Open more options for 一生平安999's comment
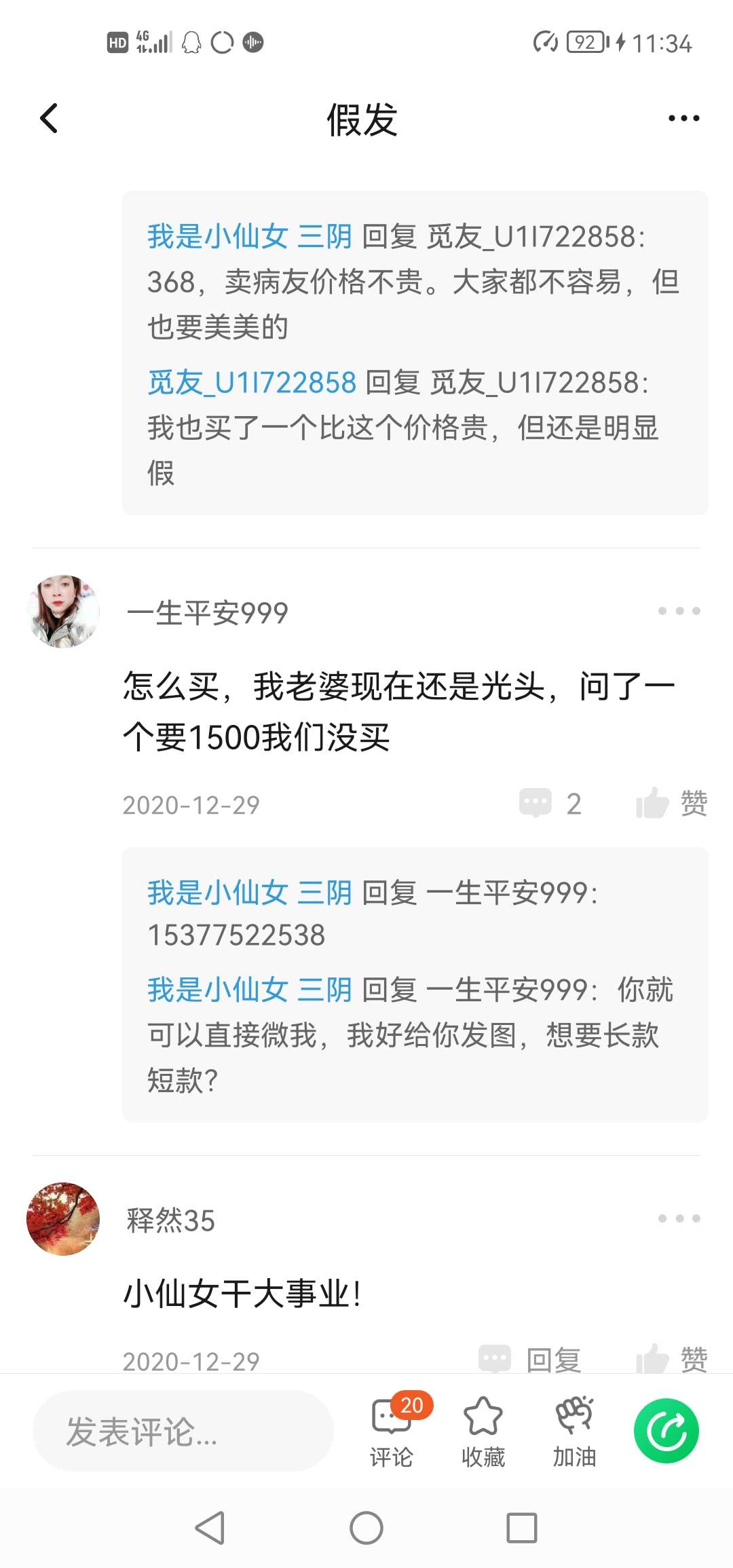The width and height of the screenshot is (733, 1568). coord(679,612)
